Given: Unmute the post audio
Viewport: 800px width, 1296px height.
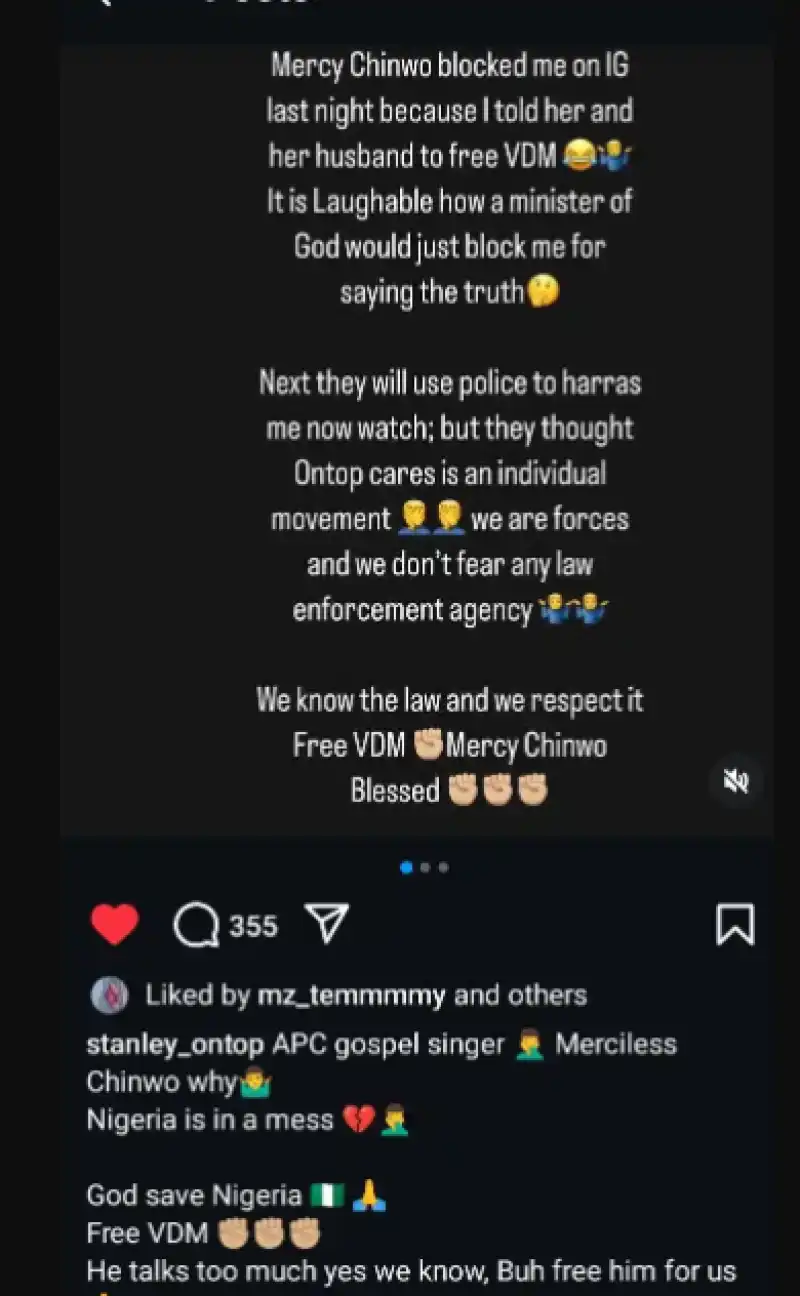Looking at the screenshot, I should 736,782.
